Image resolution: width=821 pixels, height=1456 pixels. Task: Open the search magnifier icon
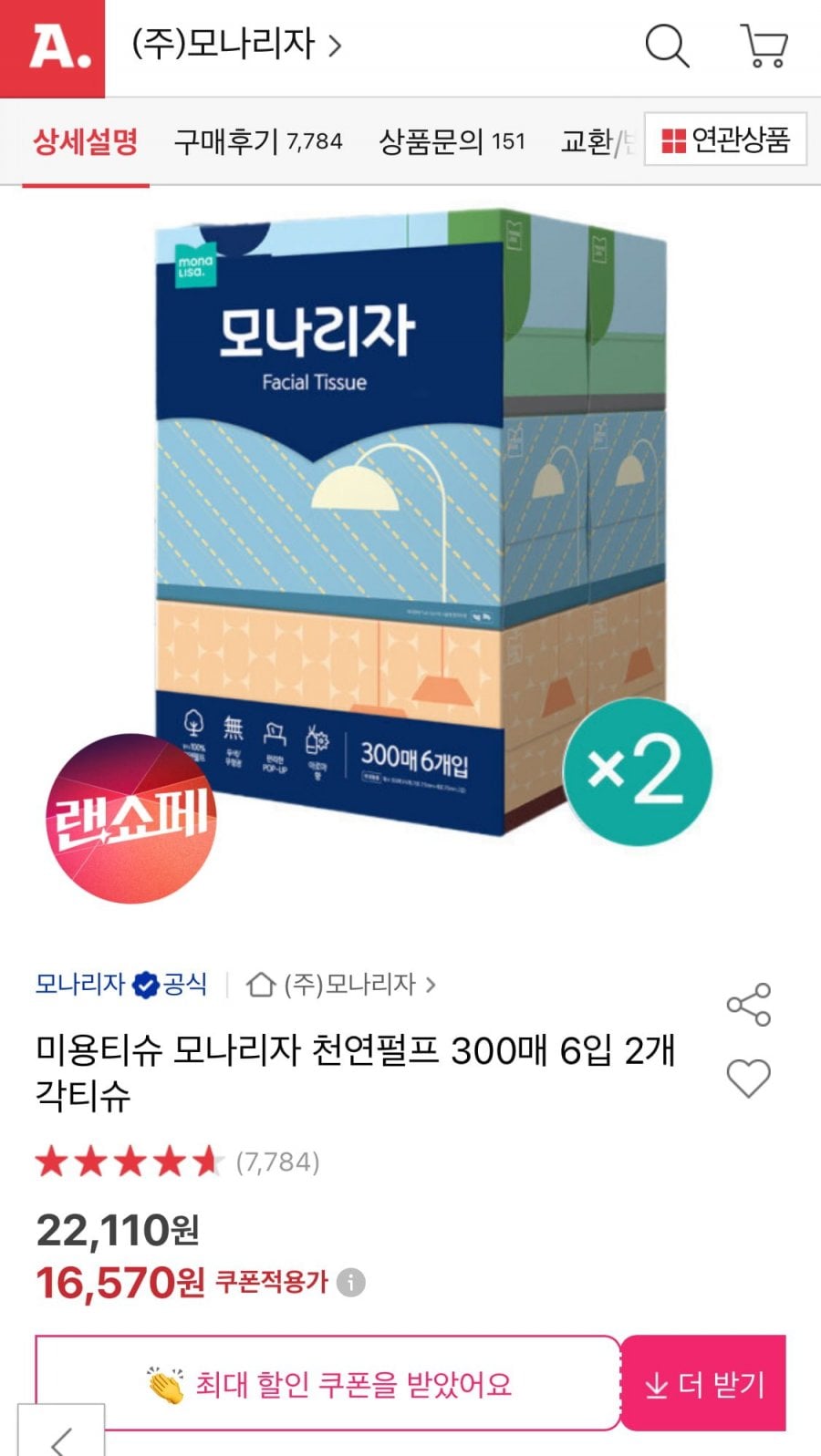[667, 46]
